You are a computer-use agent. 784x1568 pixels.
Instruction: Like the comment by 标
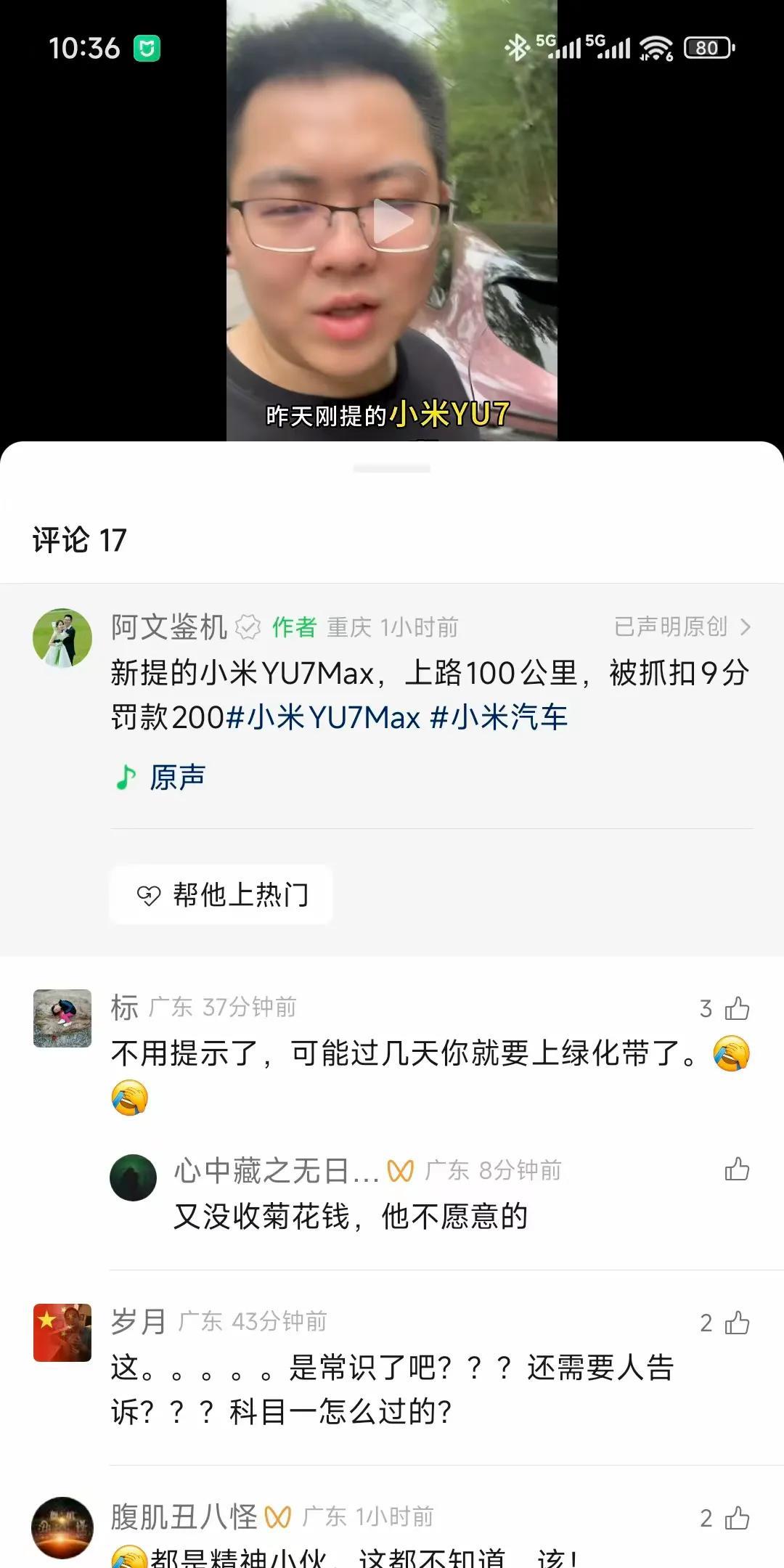736,1008
